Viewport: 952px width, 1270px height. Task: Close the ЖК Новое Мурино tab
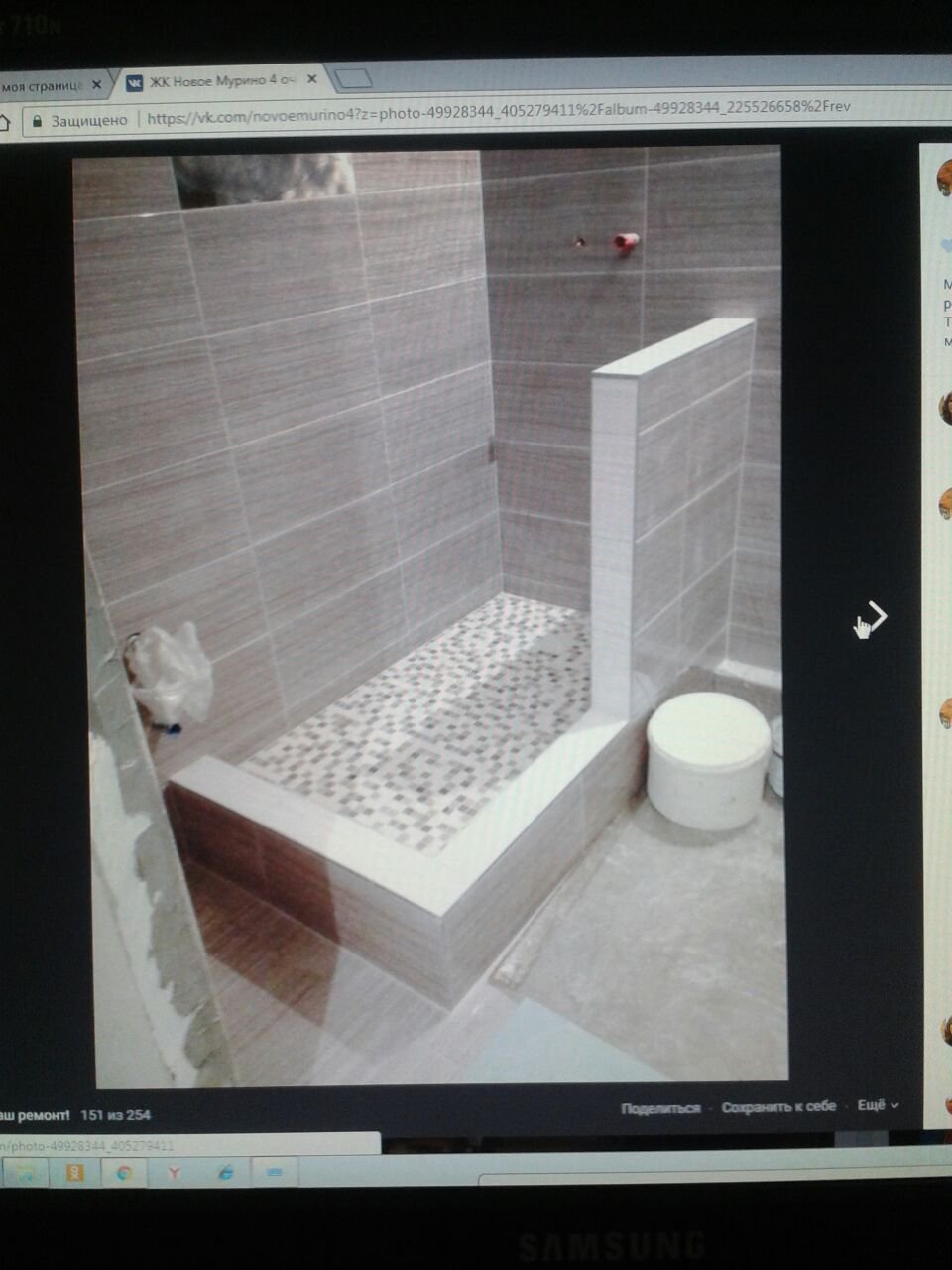pyautogui.click(x=314, y=80)
